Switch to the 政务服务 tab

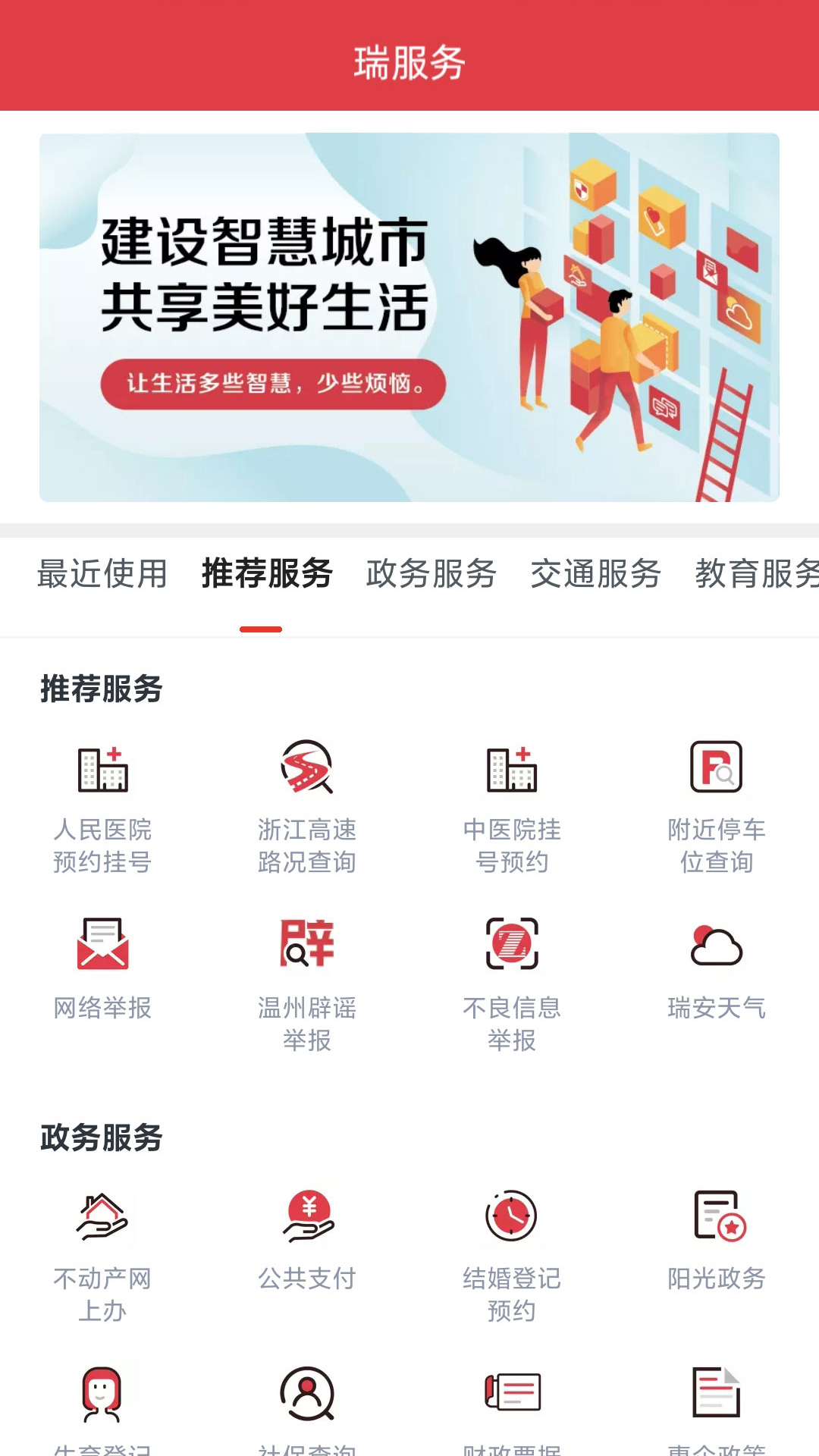tap(431, 573)
